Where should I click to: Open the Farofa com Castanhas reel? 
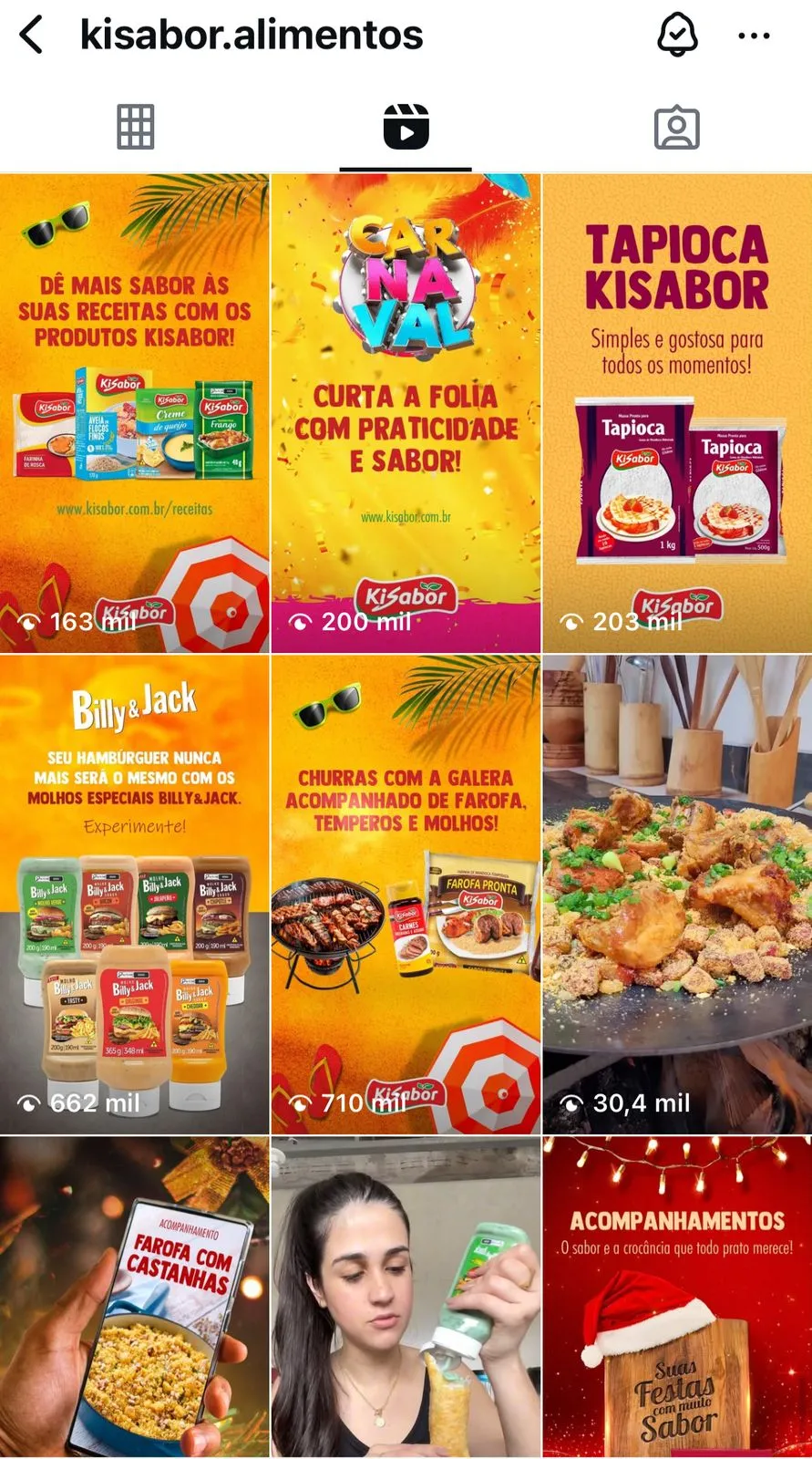(134, 1297)
